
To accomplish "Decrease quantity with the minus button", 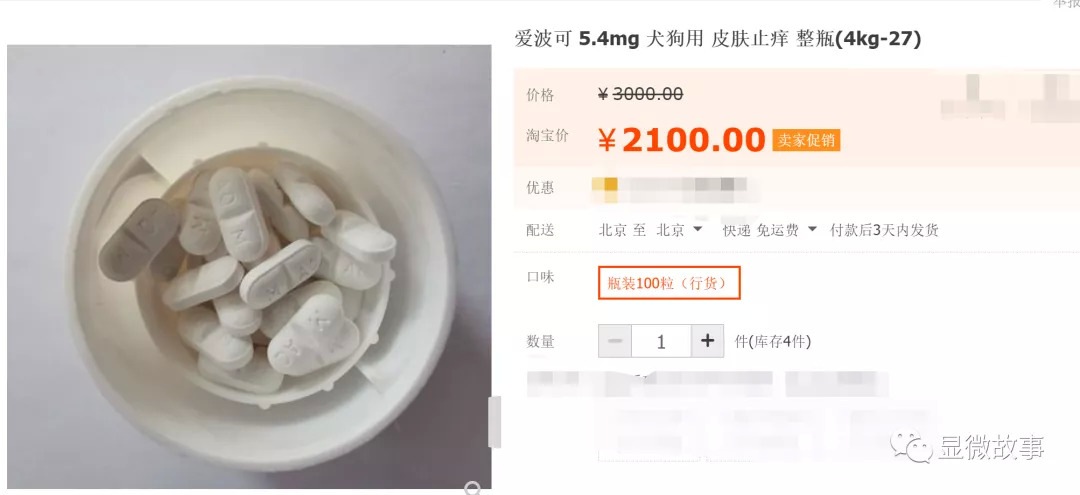I will pos(615,341).
